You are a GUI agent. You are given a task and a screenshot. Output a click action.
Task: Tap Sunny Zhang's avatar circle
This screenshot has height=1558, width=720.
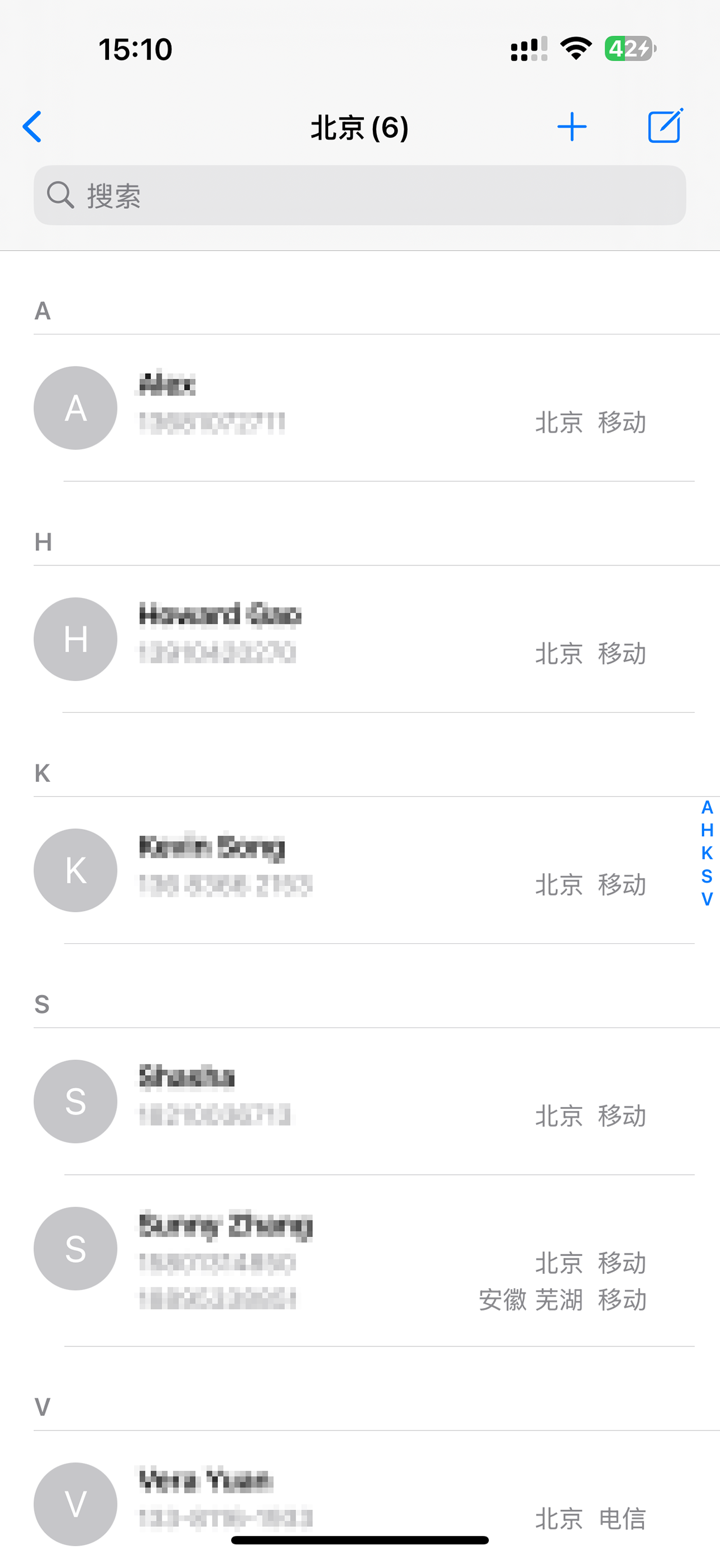click(x=75, y=1248)
